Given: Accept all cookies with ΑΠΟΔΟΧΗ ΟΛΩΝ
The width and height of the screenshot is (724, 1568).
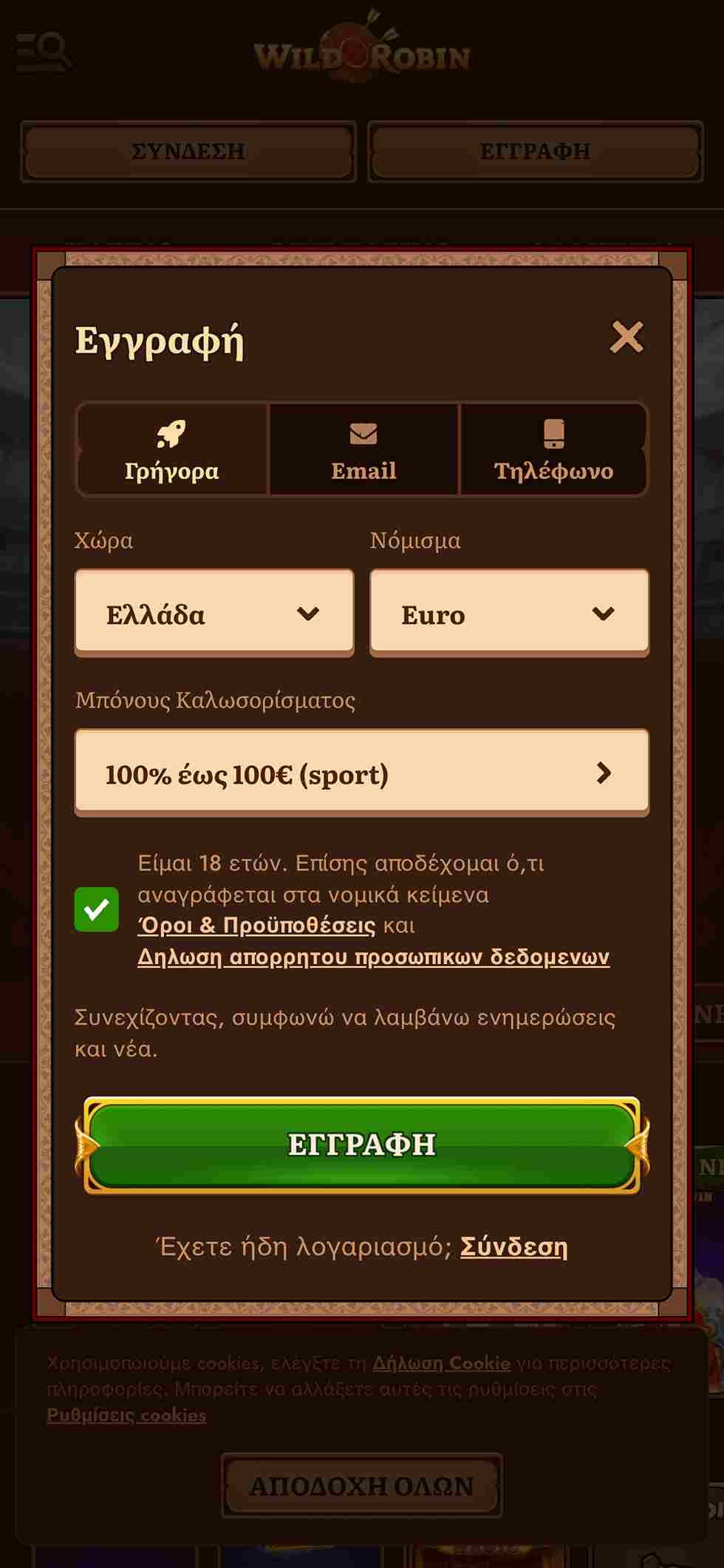Looking at the screenshot, I should (x=361, y=1486).
